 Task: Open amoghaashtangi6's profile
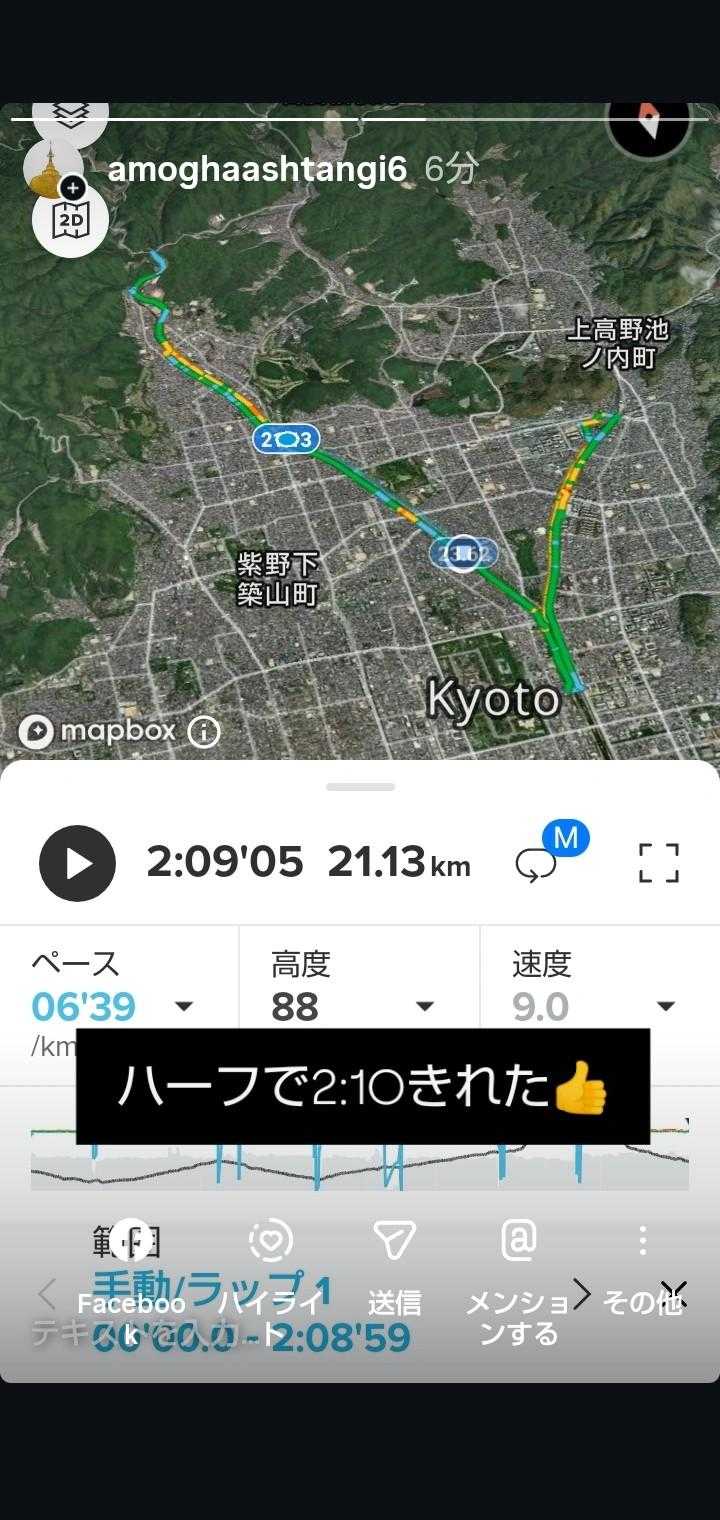(258, 170)
